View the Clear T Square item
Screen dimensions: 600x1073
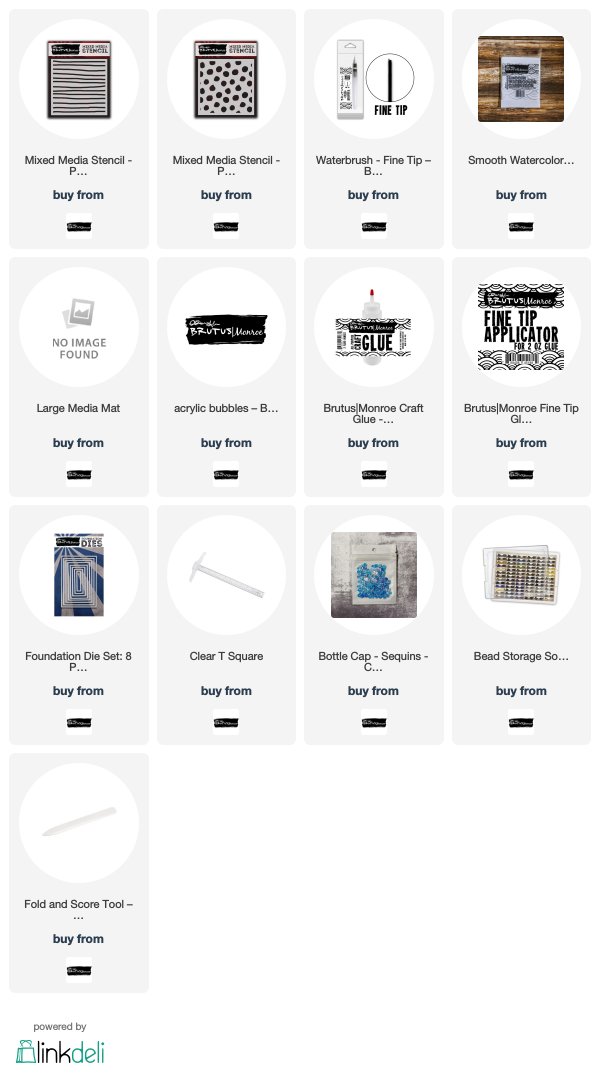pos(226,625)
